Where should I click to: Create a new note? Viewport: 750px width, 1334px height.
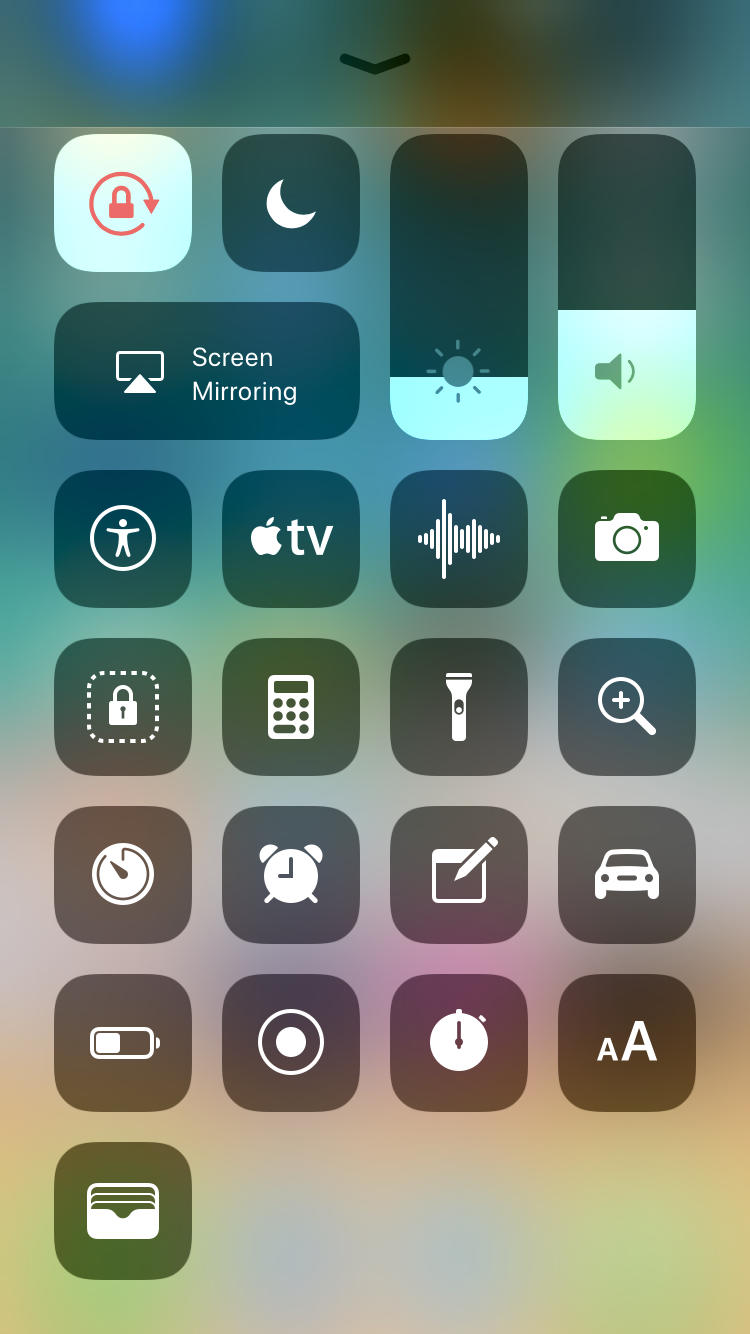(459, 875)
